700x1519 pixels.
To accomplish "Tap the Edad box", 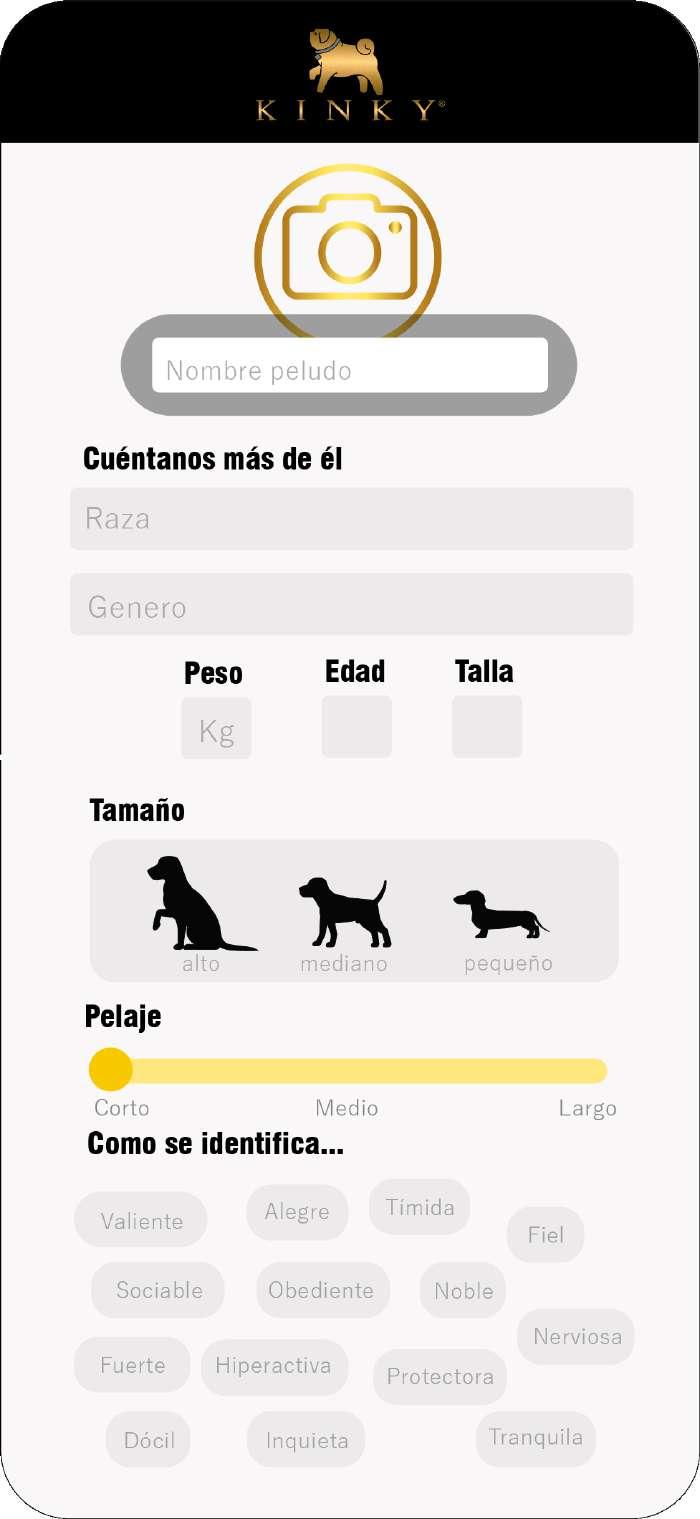I will click(x=356, y=727).
